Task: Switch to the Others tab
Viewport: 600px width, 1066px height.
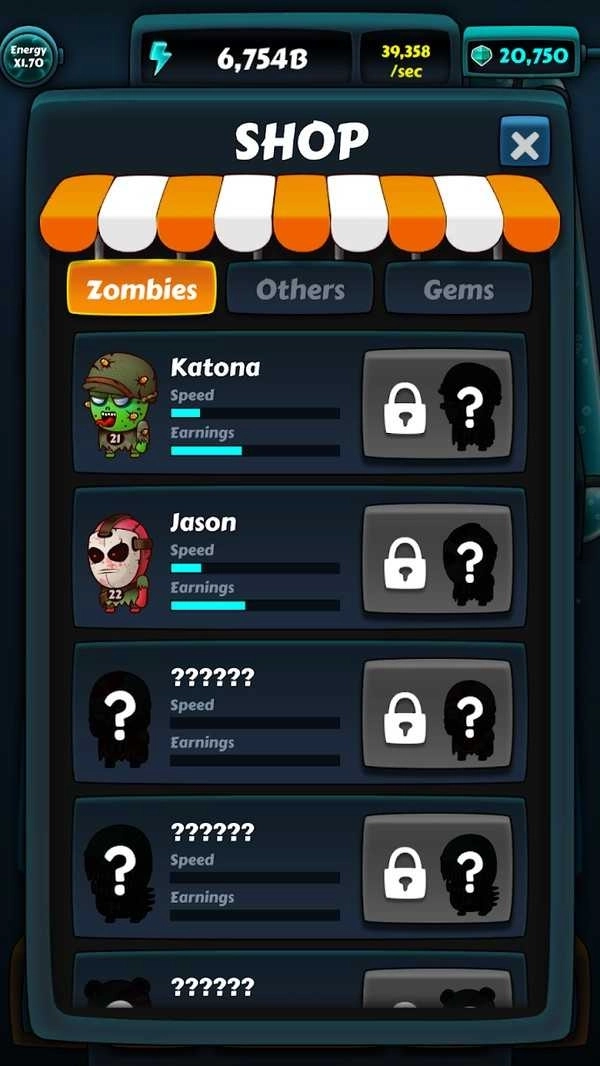Action: click(x=300, y=290)
